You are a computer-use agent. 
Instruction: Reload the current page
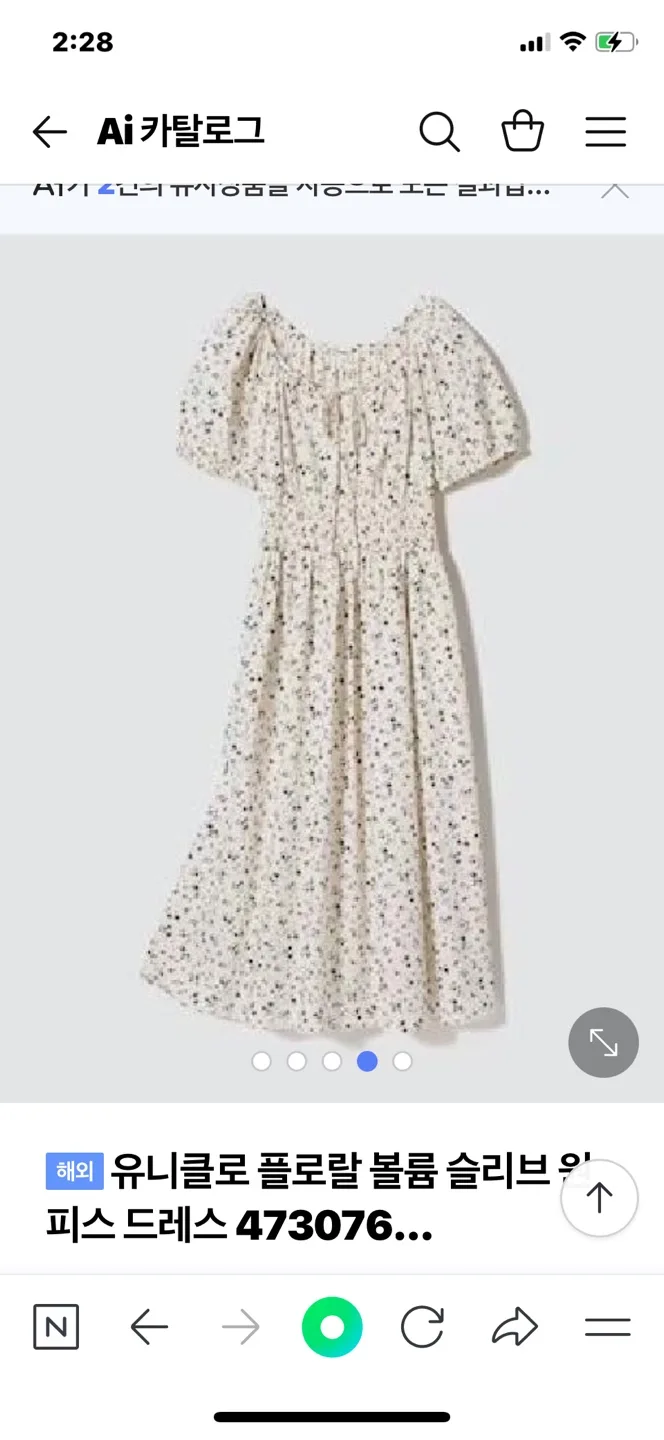422,1327
